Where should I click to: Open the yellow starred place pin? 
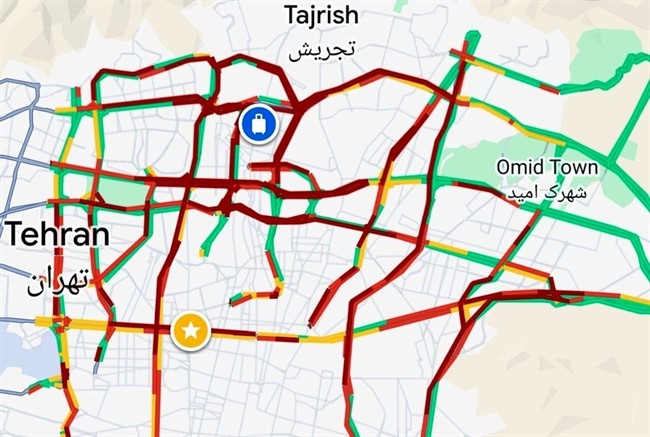(x=188, y=331)
